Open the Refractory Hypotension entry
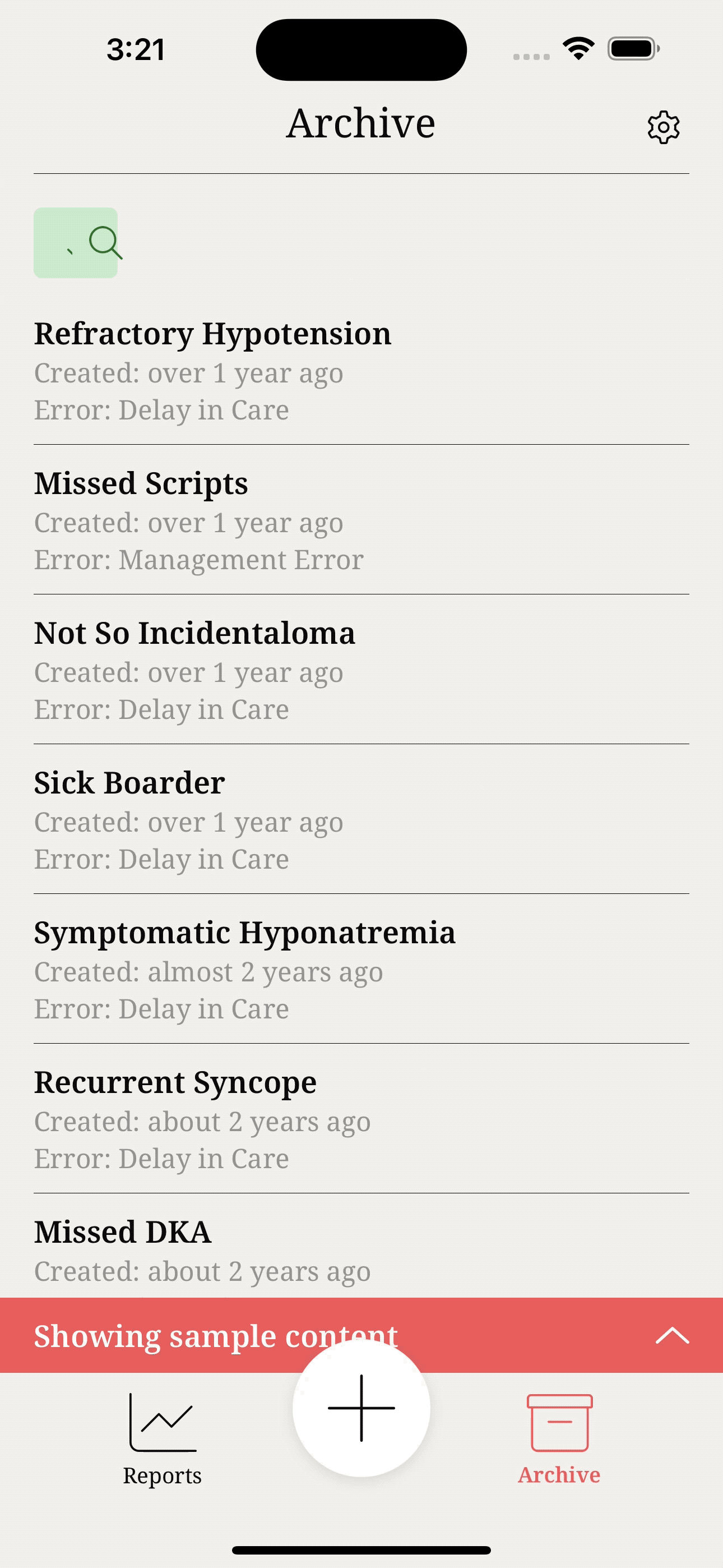This screenshot has height=1568, width=723. coord(361,371)
